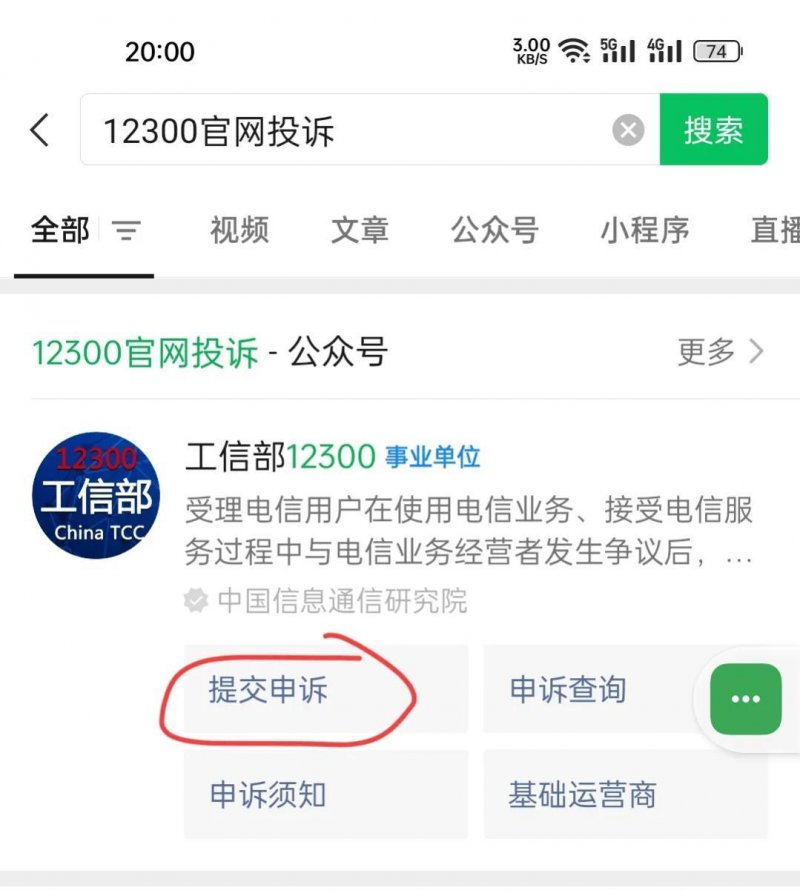
Task: Switch to the 文章 tab
Action: (360, 231)
